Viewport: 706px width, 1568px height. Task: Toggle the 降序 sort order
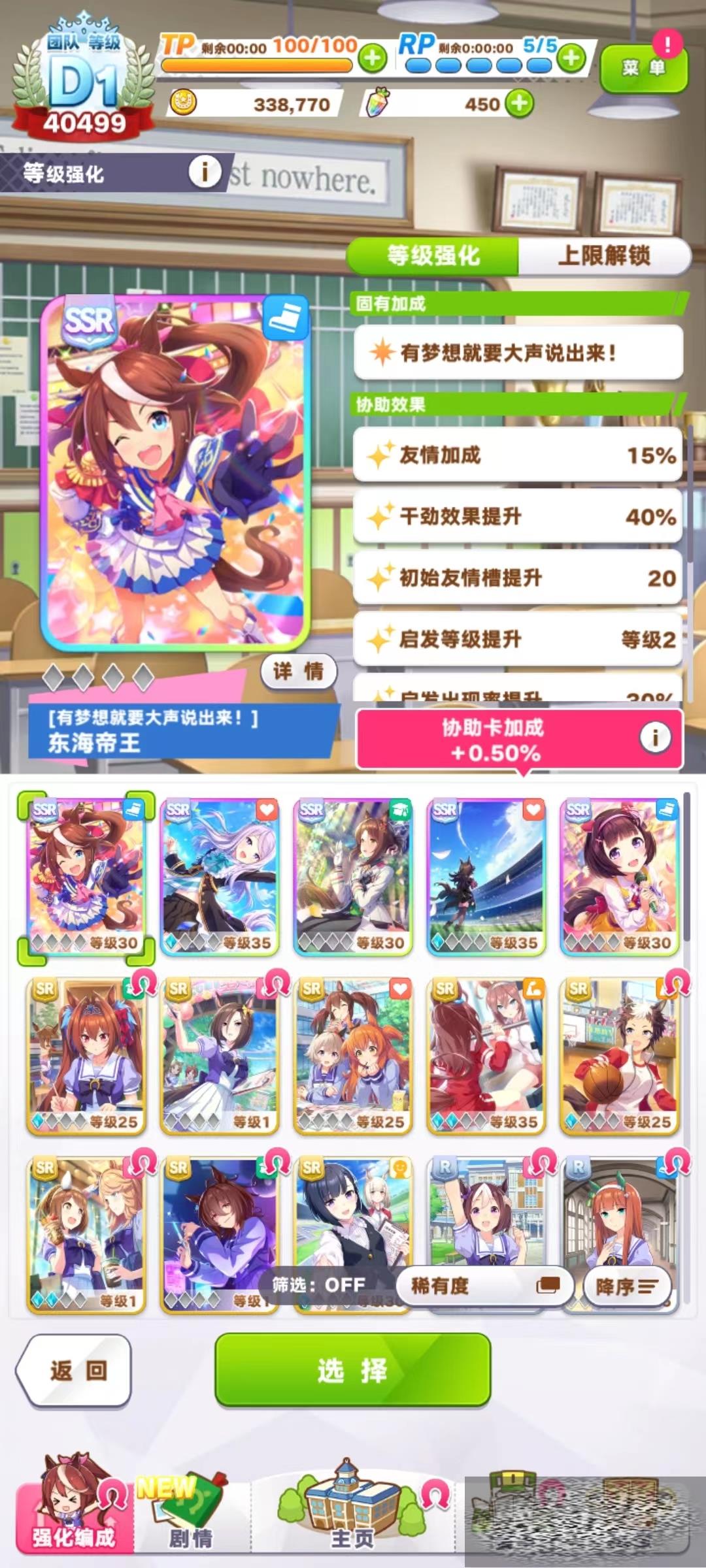click(x=626, y=1286)
